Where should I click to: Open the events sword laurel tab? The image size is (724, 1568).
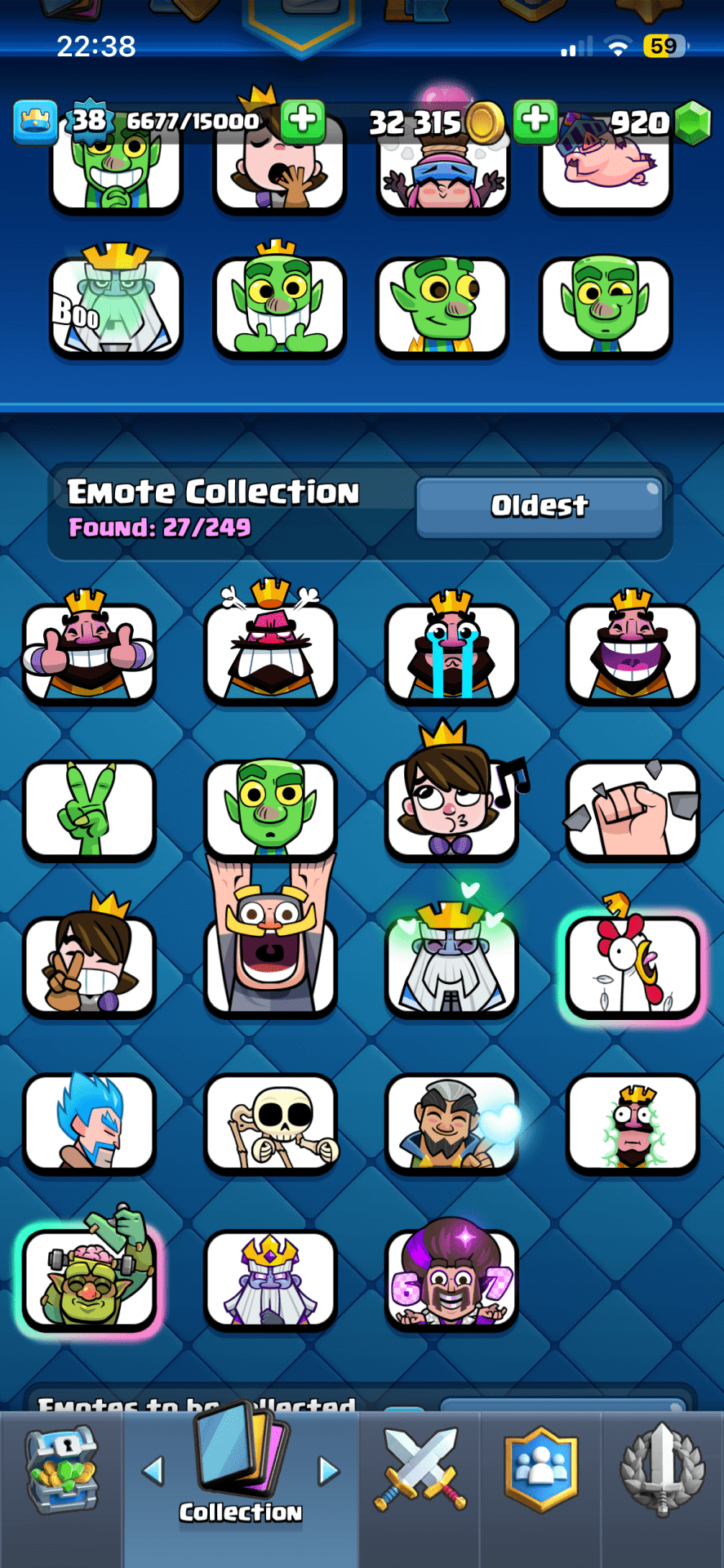point(662,1471)
